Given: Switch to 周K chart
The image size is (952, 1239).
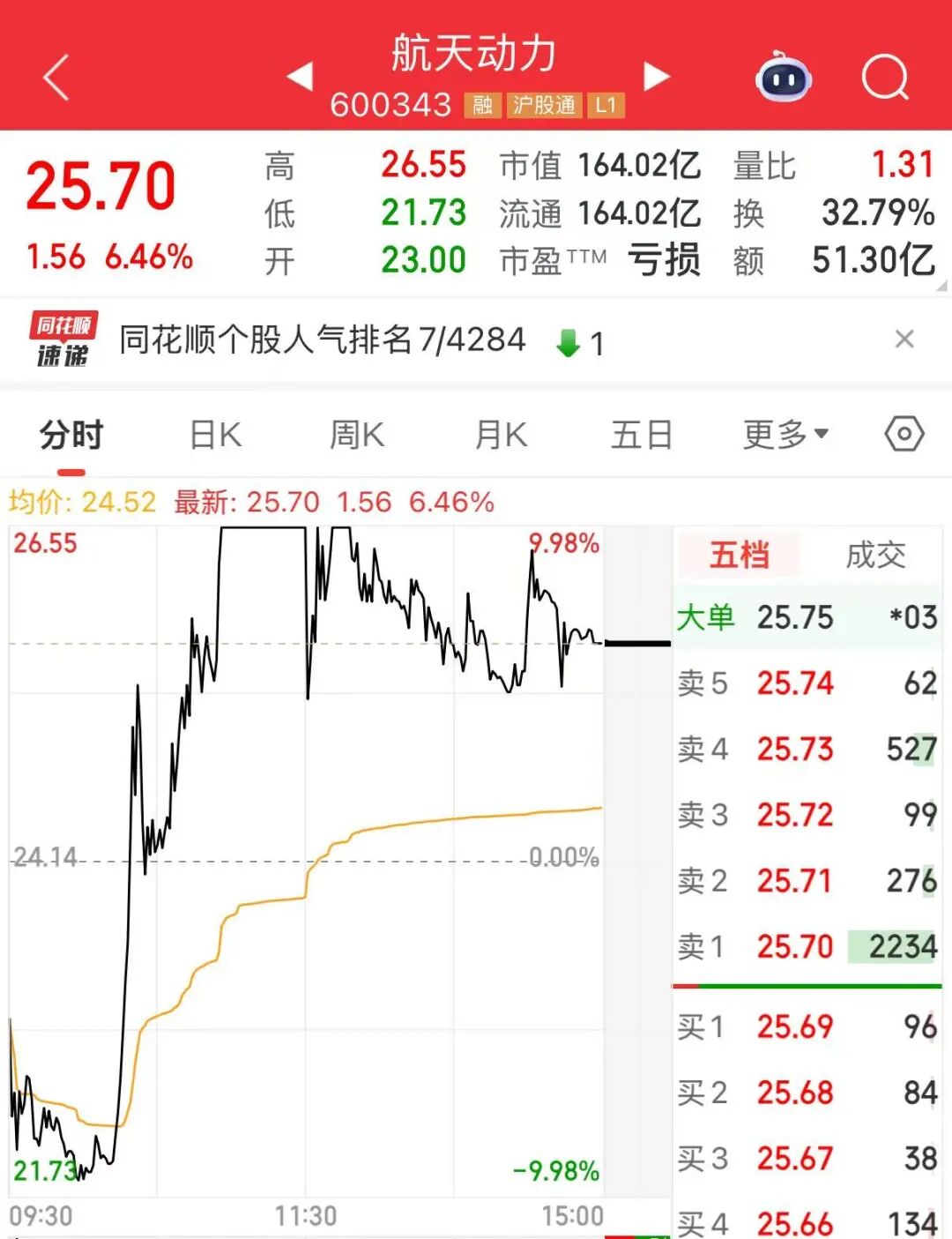Looking at the screenshot, I should [357, 435].
